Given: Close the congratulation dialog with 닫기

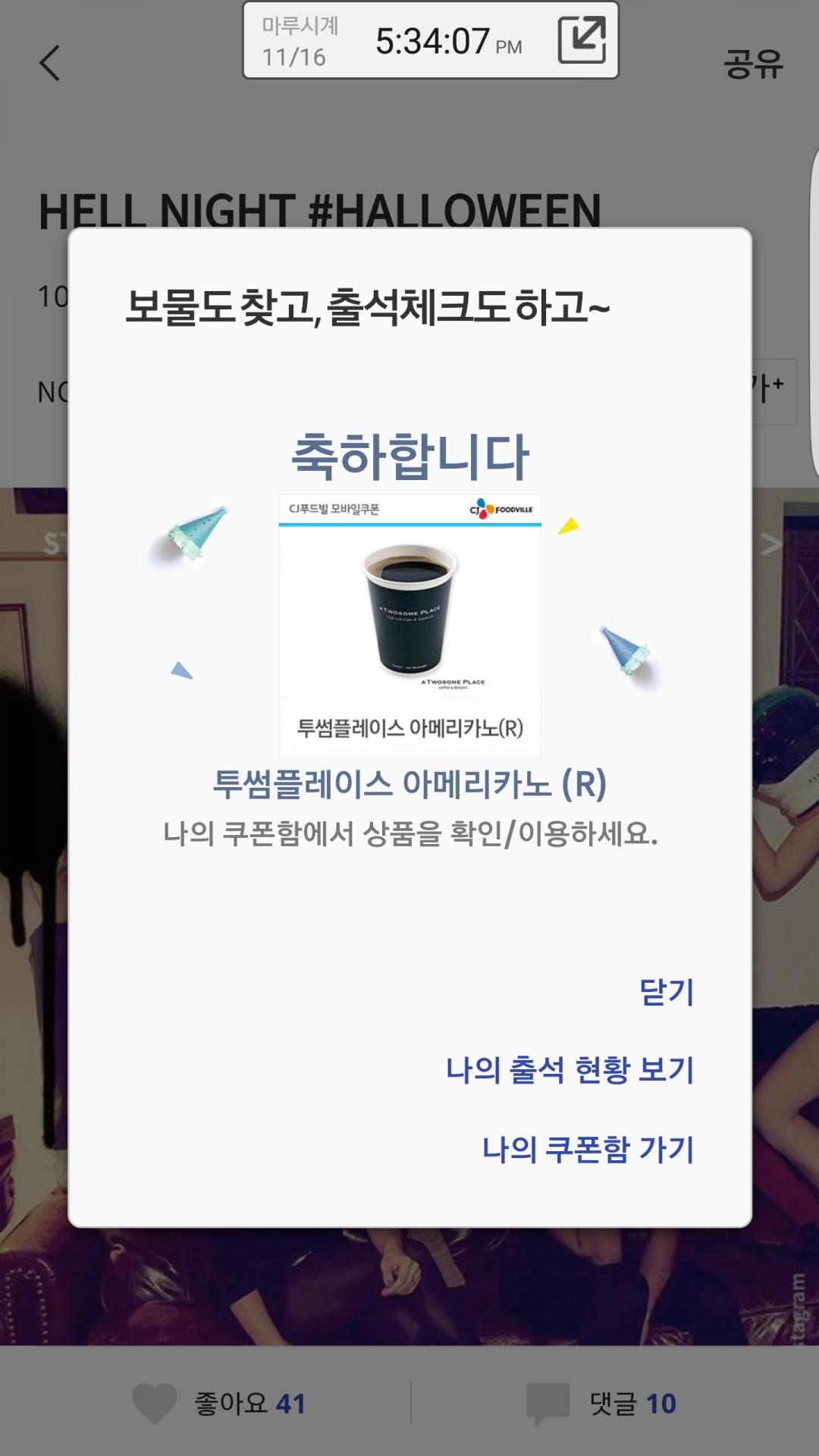Looking at the screenshot, I should point(666,992).
